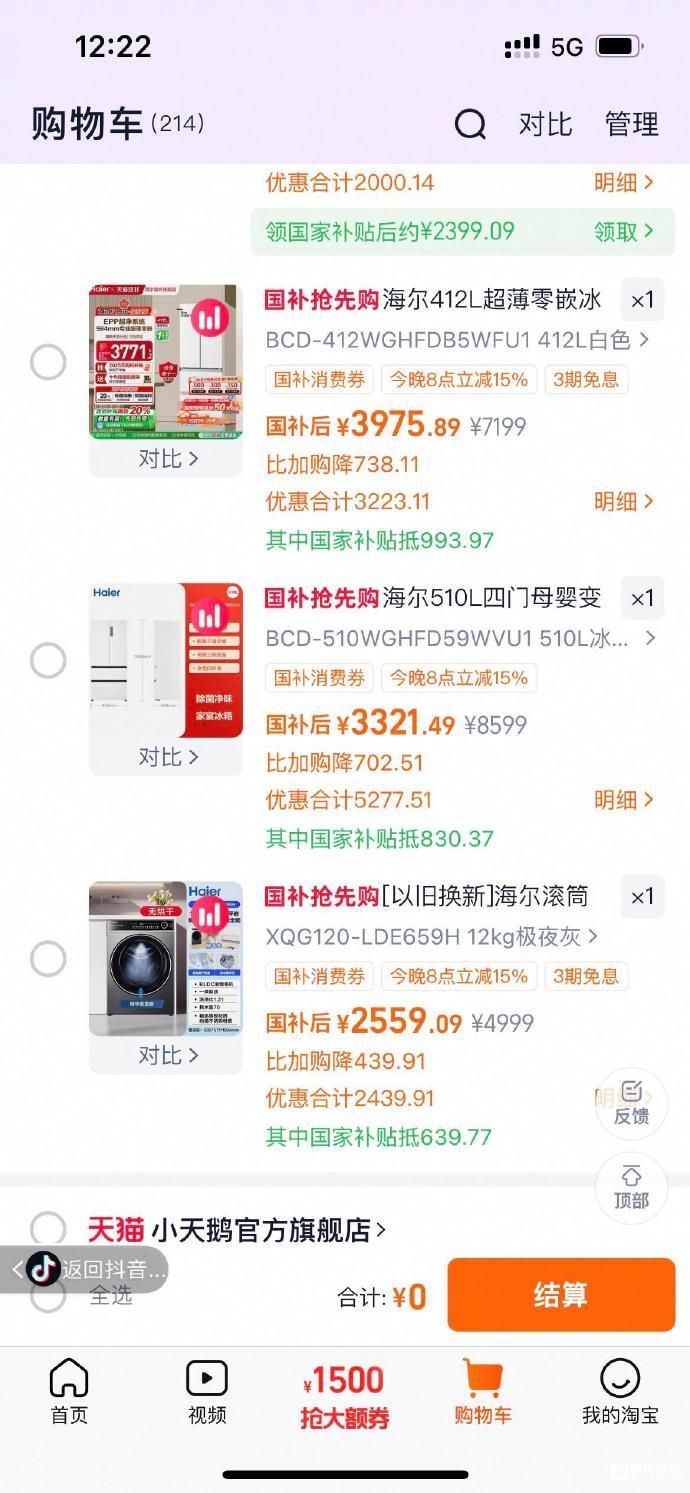Viewport: 690px width, 1493px height.
Task: Open the 反馈 feedback button
Action: [631, 1103]
